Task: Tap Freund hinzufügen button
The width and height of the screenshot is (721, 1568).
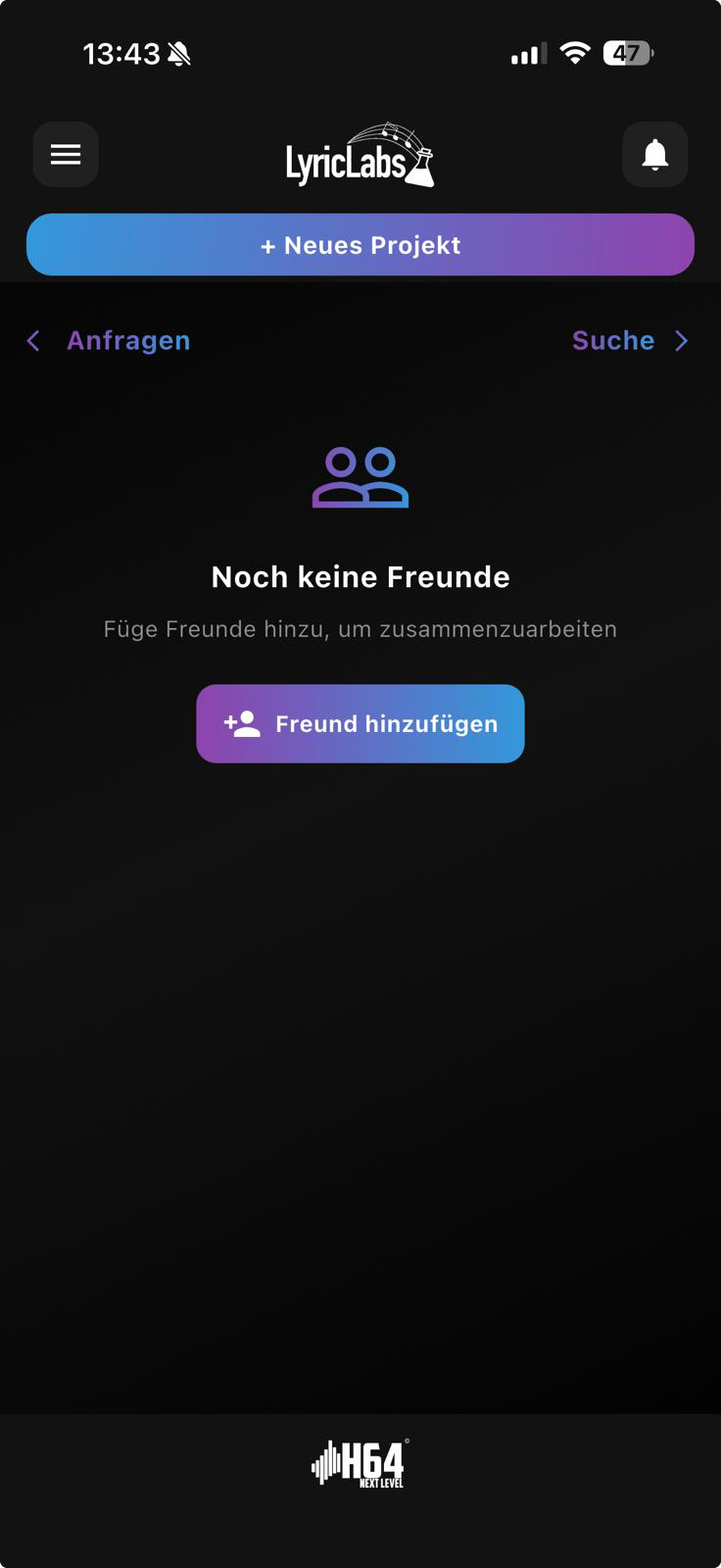Action: [360, 723]
